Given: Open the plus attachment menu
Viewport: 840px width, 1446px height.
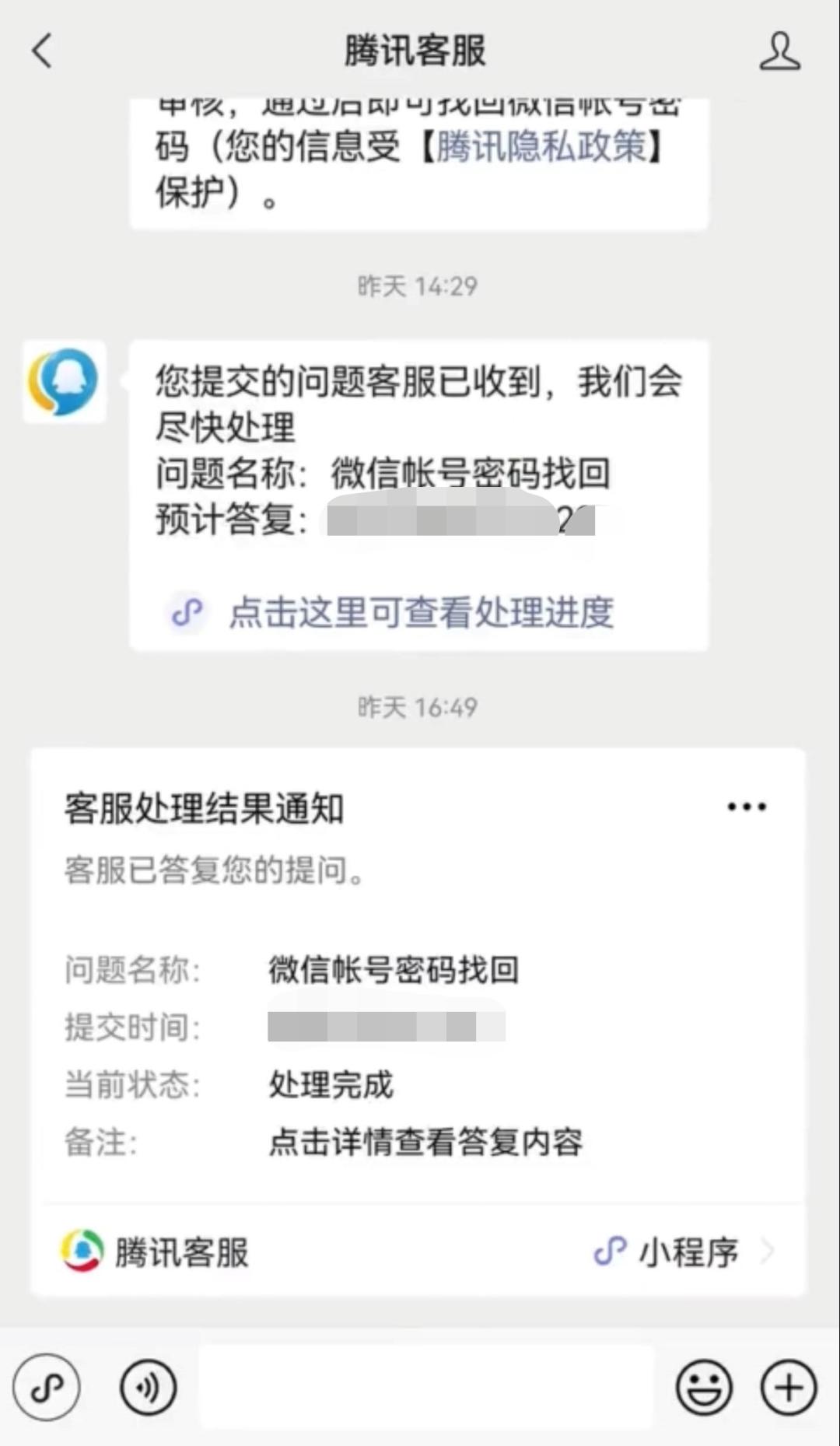Looking at the screenshot, I should pyautogui.click(x=789, y=1387).
